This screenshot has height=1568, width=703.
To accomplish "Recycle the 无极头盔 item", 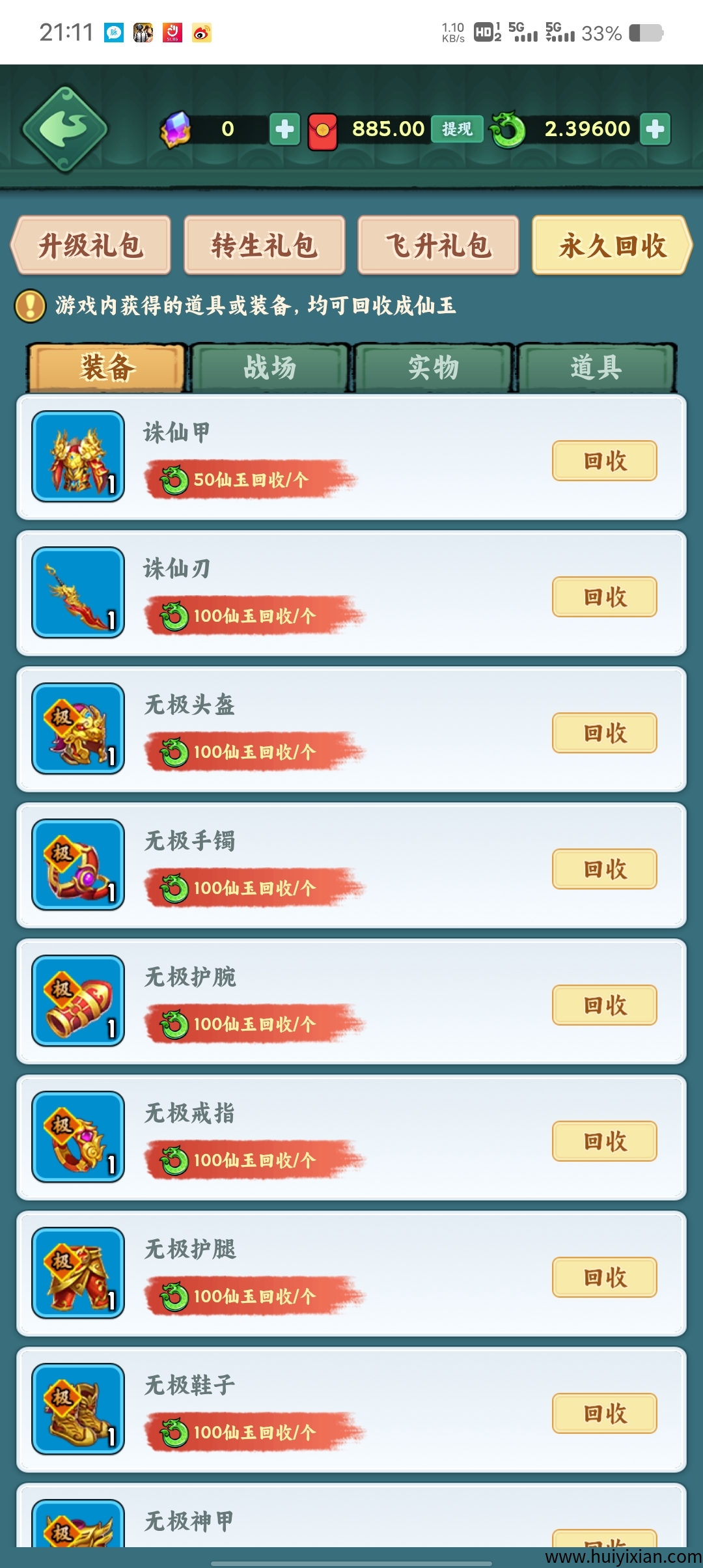I will pyautogui.click(x=604, y=733).
